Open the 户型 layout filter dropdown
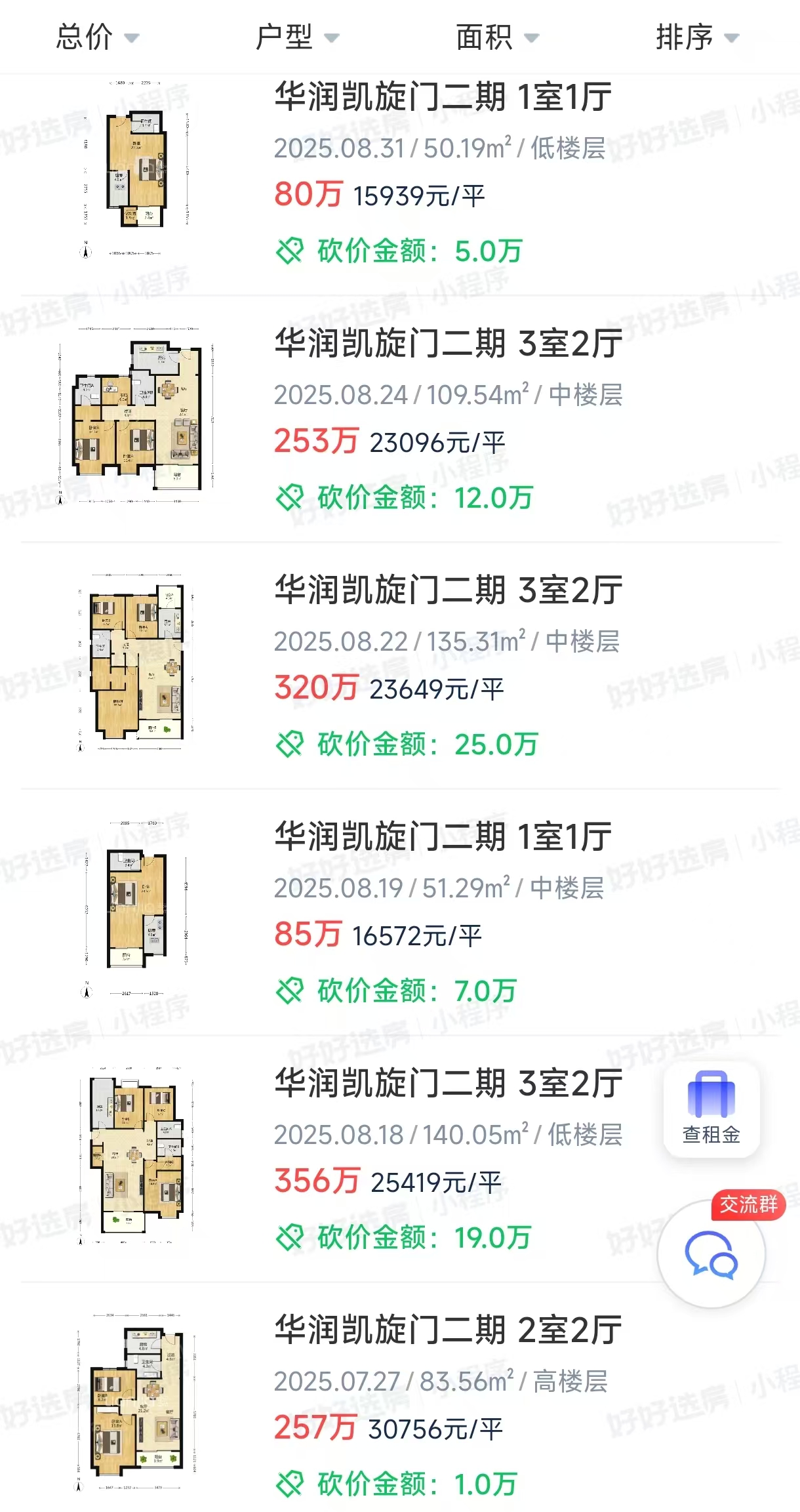Viewport: 800px width, 1512px height. point(297,37)
